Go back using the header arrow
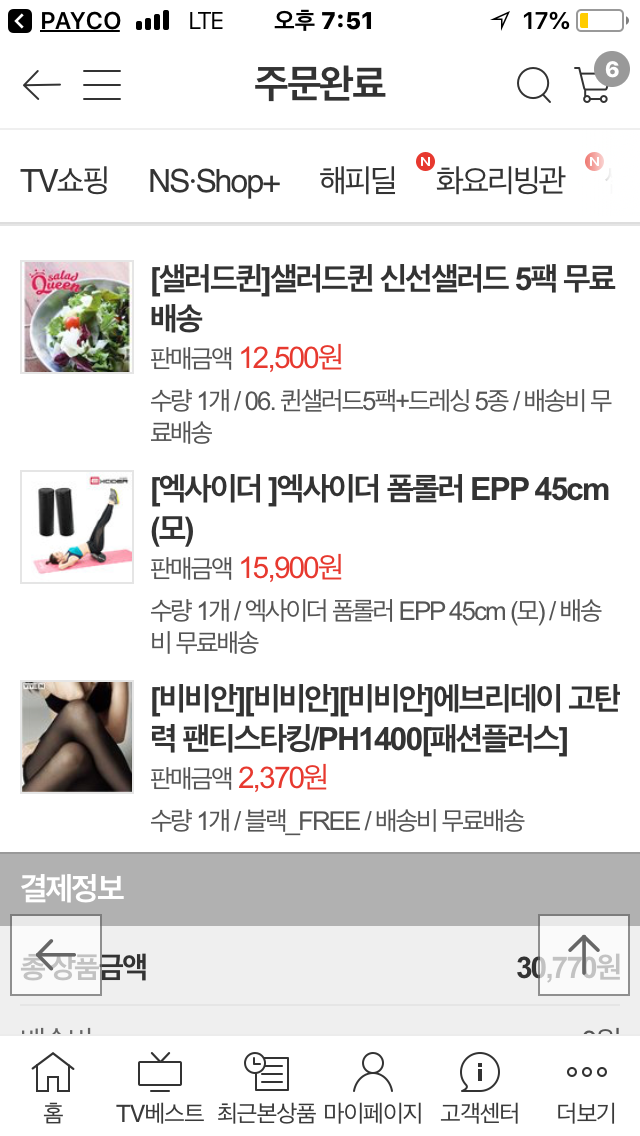Viewport: 640px width, 1136px height. pyautogui.click(x=41, y=85)
